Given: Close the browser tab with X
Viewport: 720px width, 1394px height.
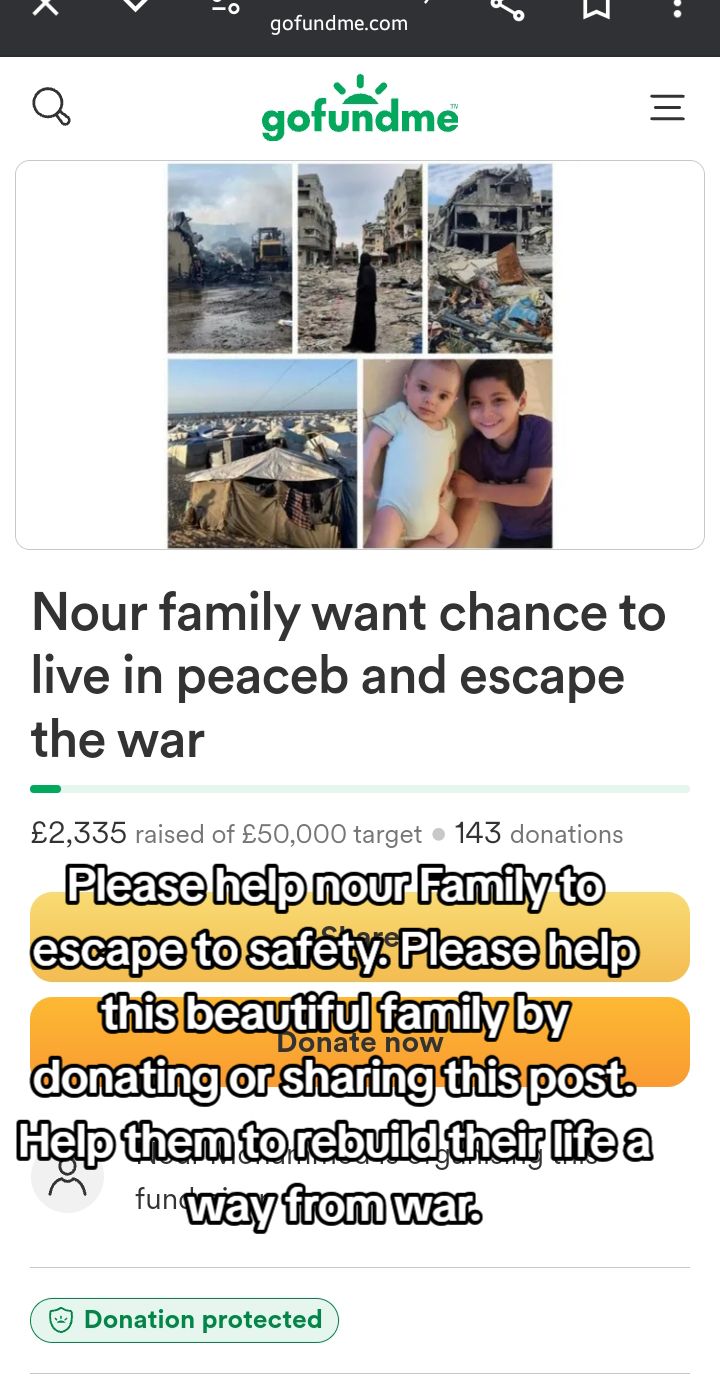Looking at the screenshot, I should [x=46, y=7].
